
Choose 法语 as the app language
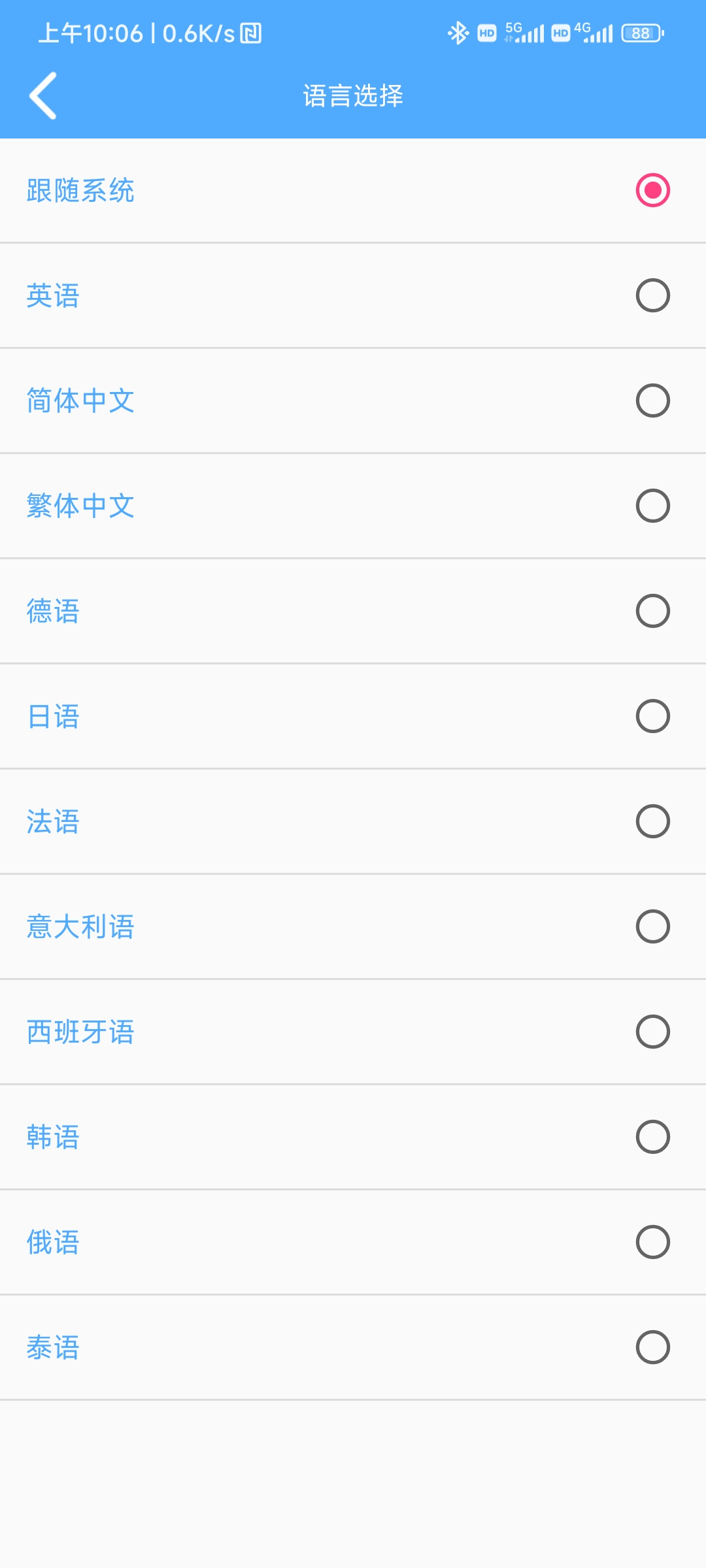tap(353, 821)
